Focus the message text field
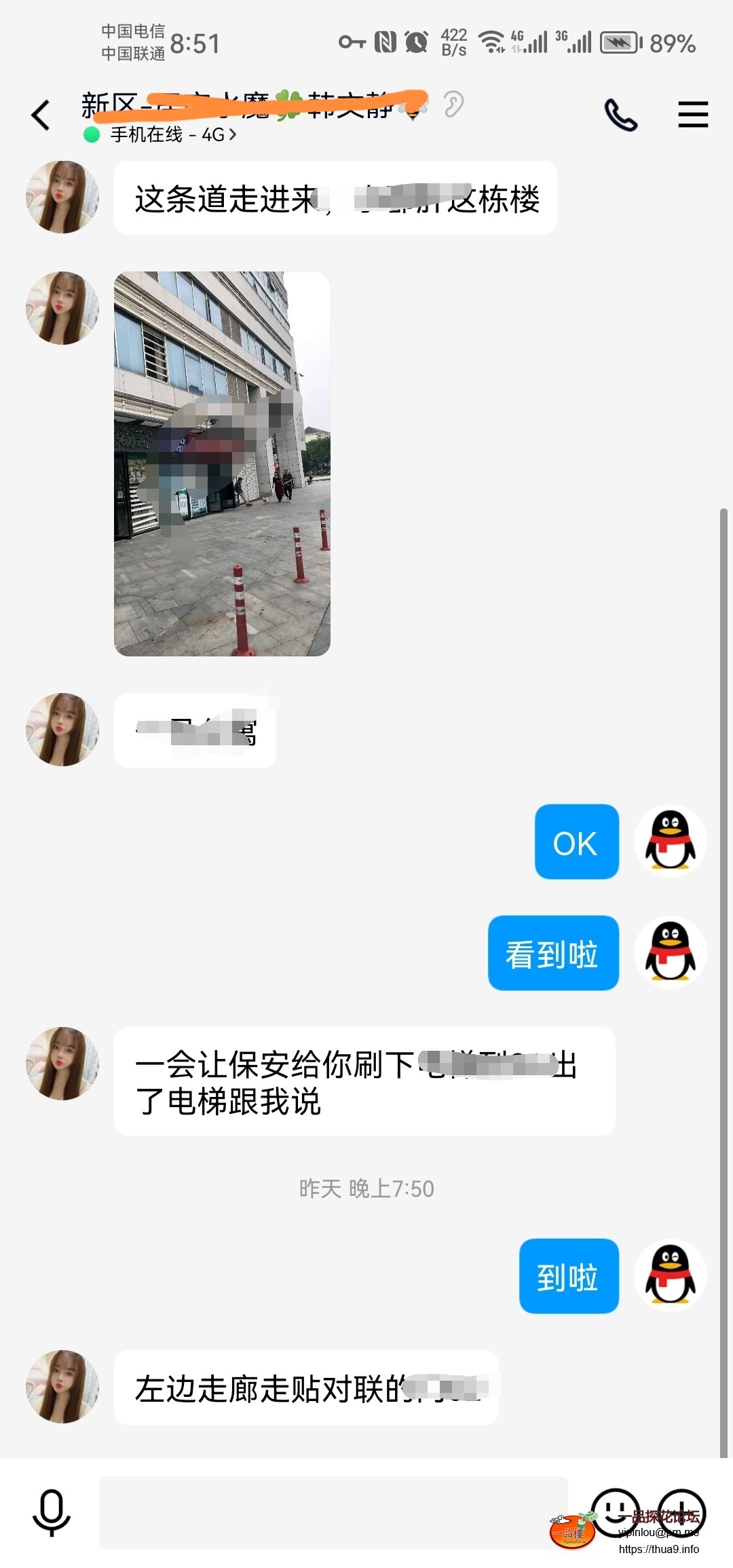This screenshot has width=733, height=1568. coord(333,1512)
